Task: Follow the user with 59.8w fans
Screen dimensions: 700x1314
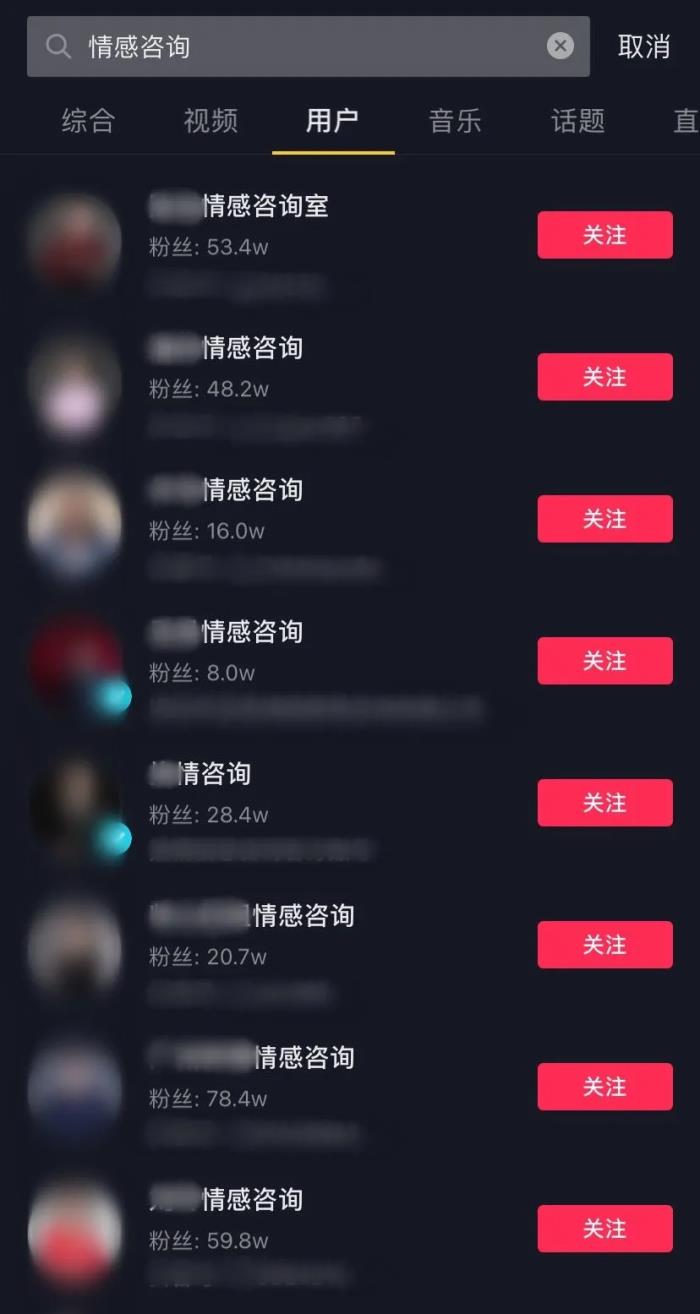Action: 604,1229
